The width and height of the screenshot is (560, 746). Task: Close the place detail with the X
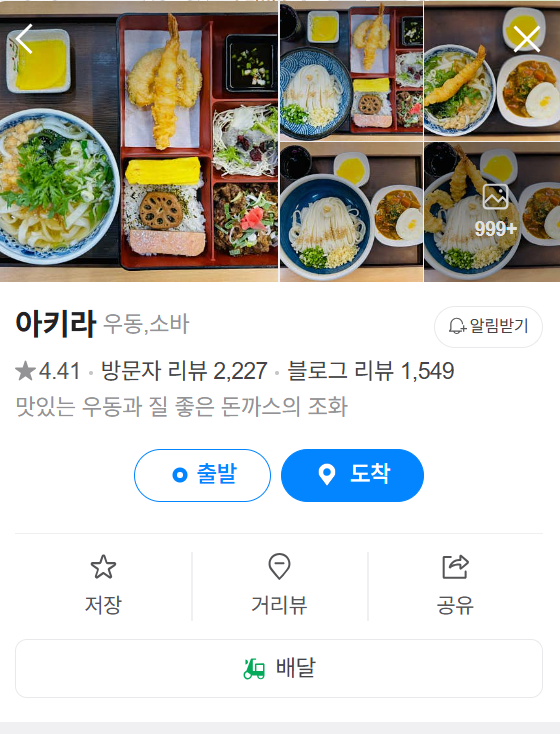click(527, 39)
